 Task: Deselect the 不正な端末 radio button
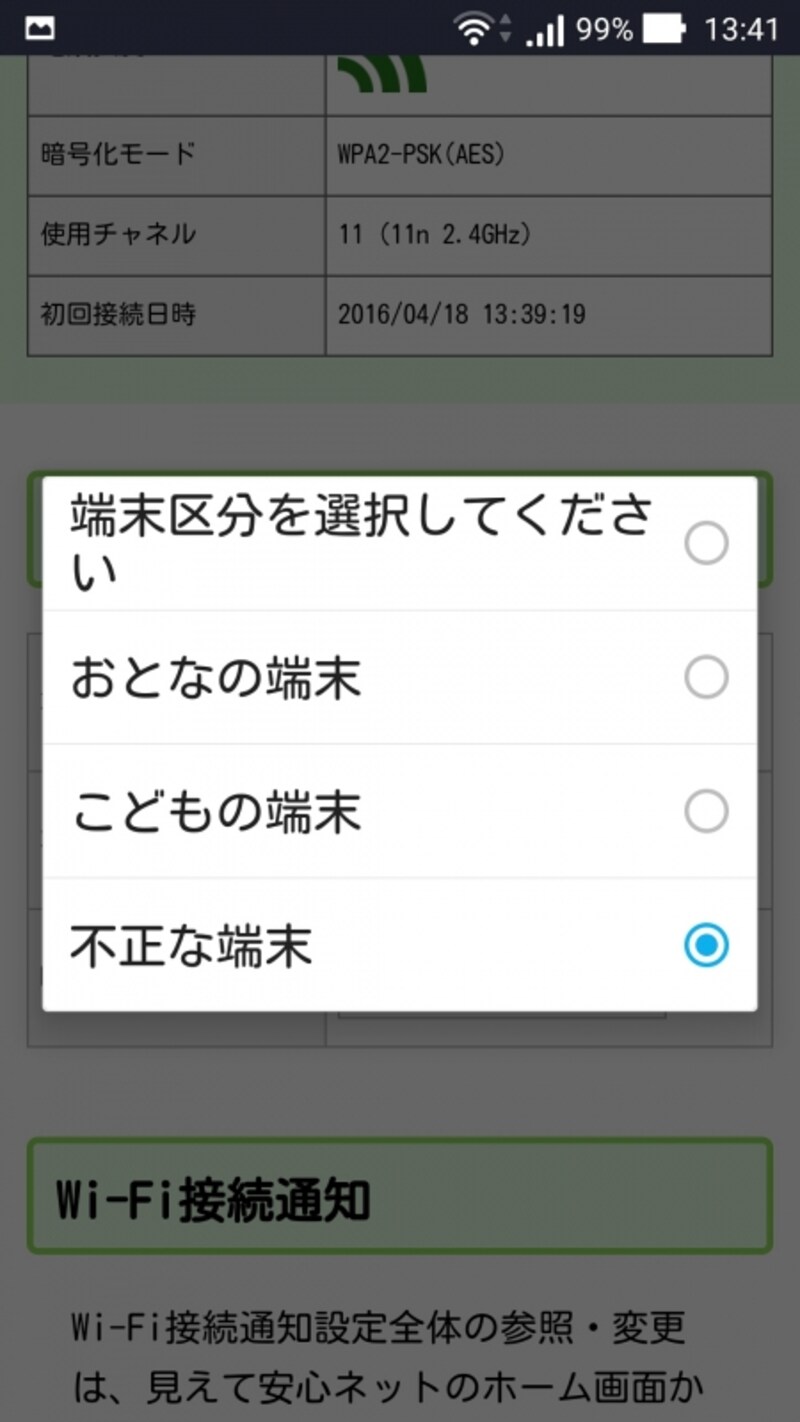coord(706,944)
